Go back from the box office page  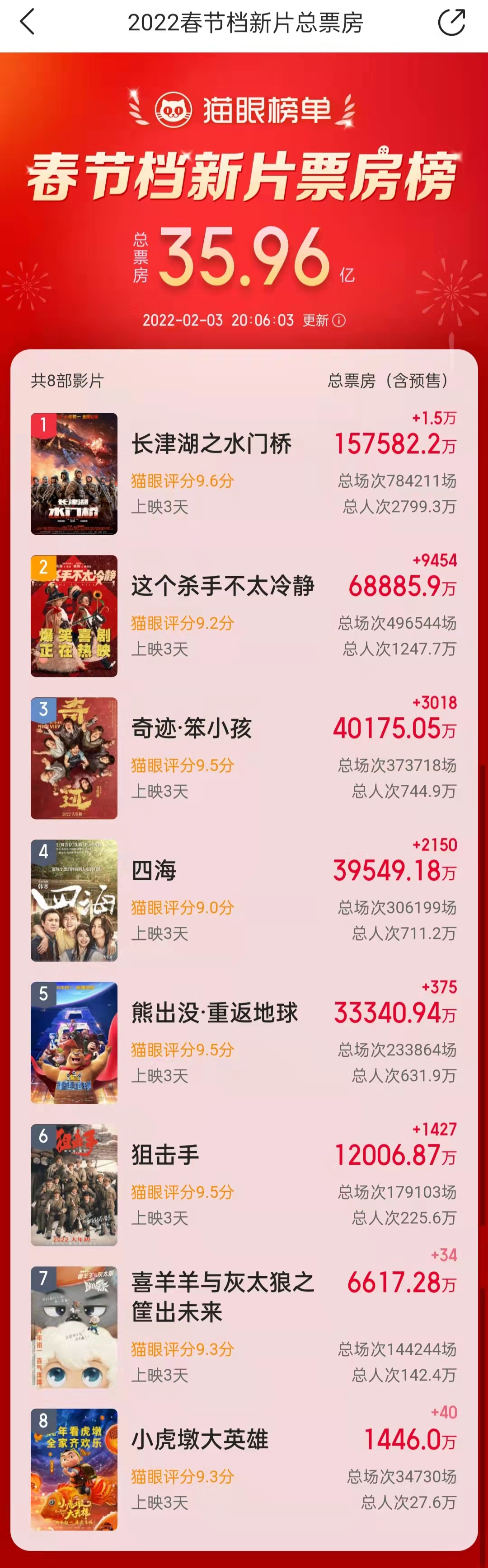click(x=28, y=23)
